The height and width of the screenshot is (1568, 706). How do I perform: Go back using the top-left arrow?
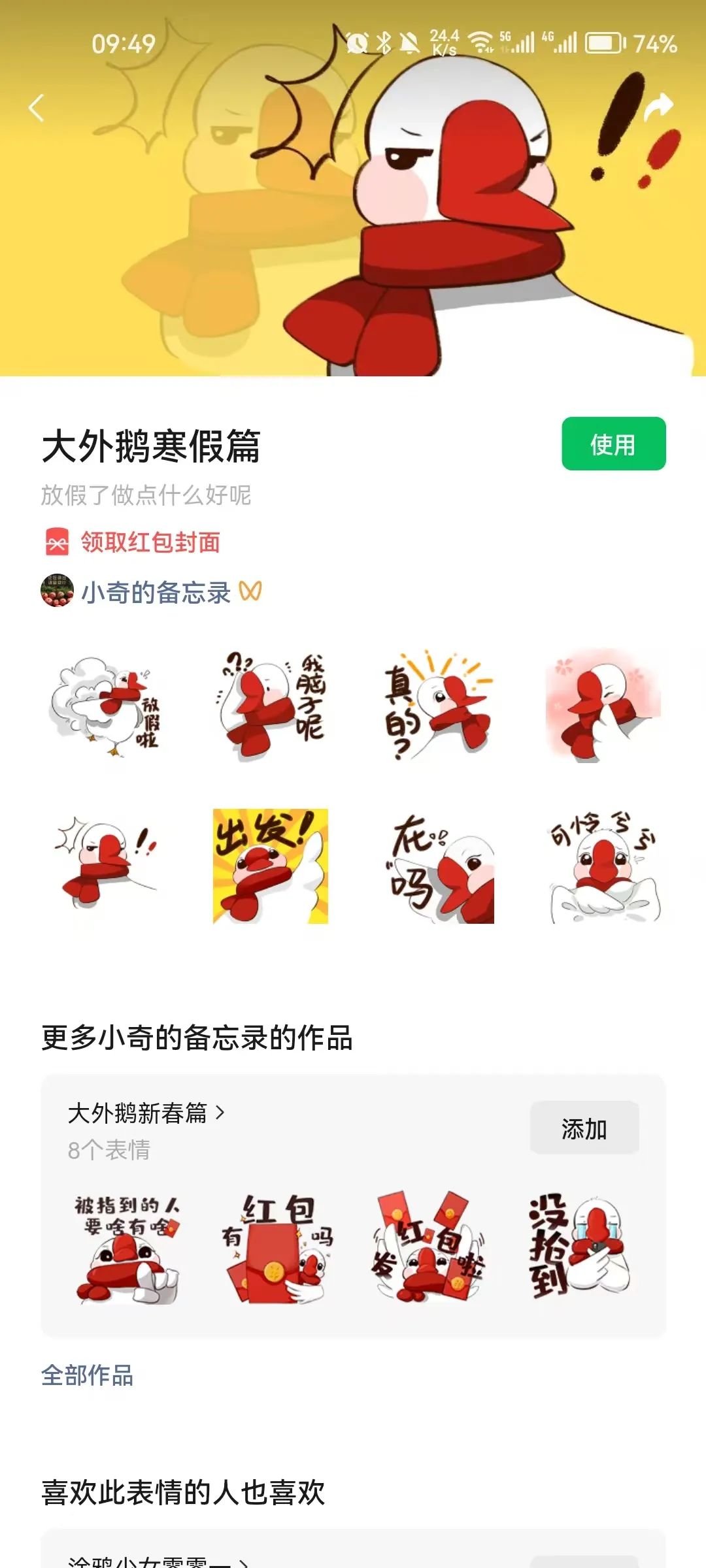(x=37, y=108)
